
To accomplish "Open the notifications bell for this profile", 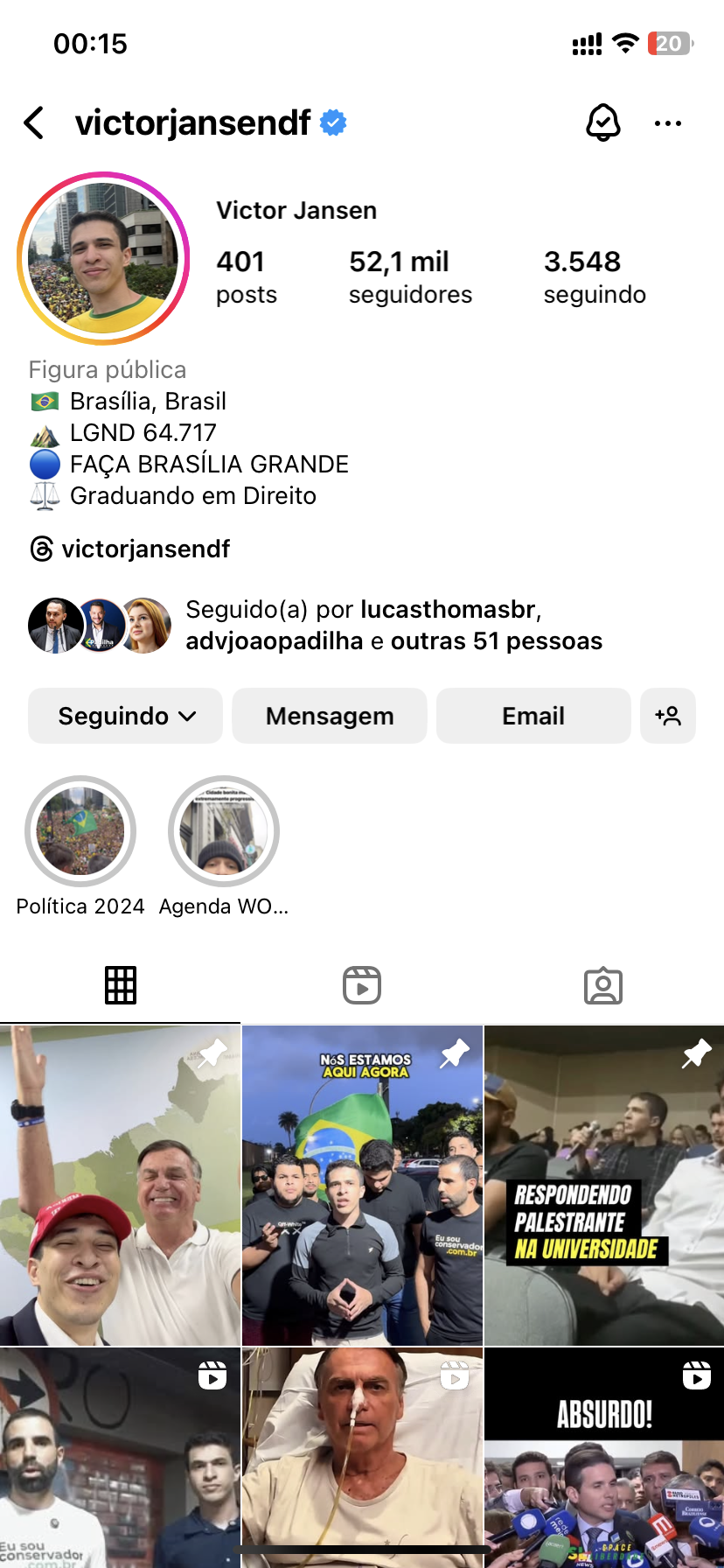I will pos(602,123).
